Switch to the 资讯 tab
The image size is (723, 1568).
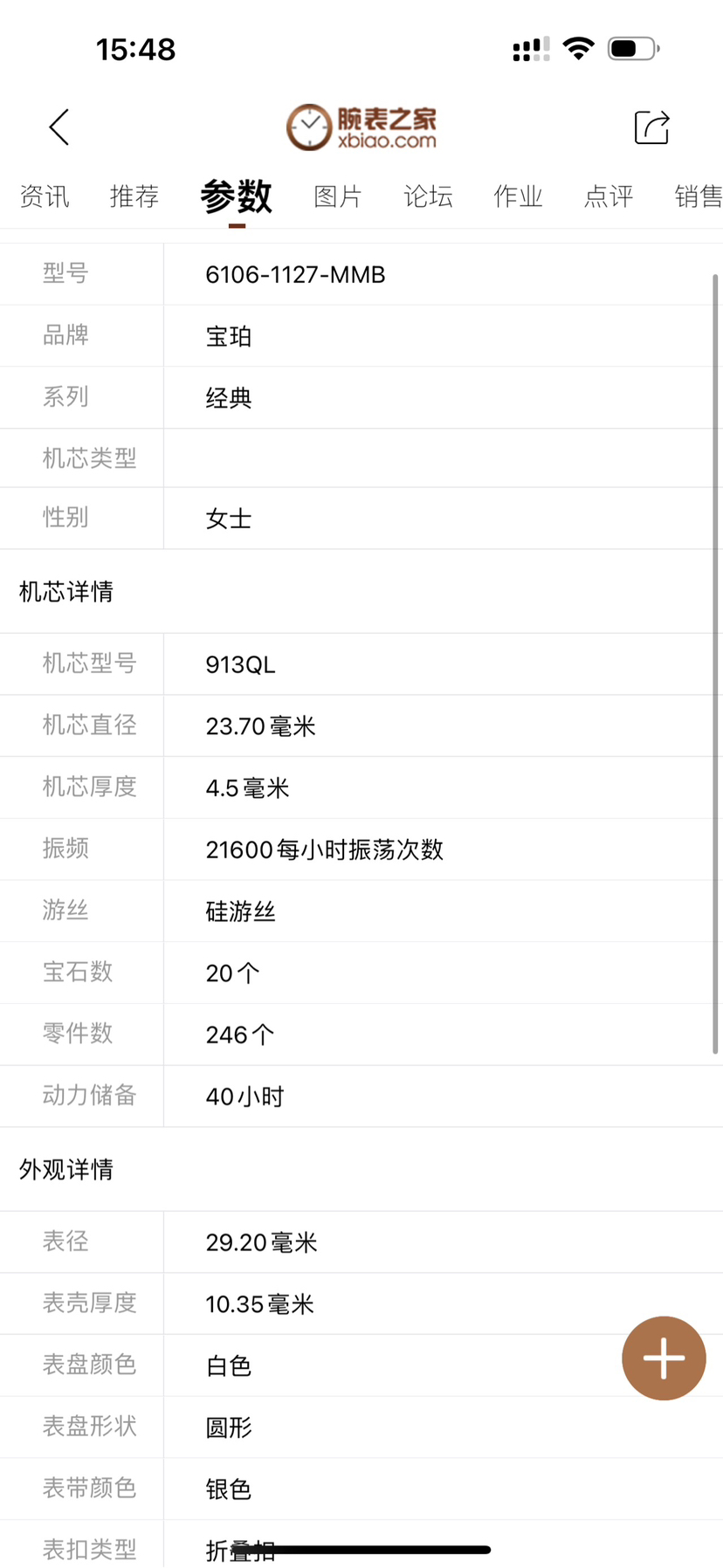[45, 196]
